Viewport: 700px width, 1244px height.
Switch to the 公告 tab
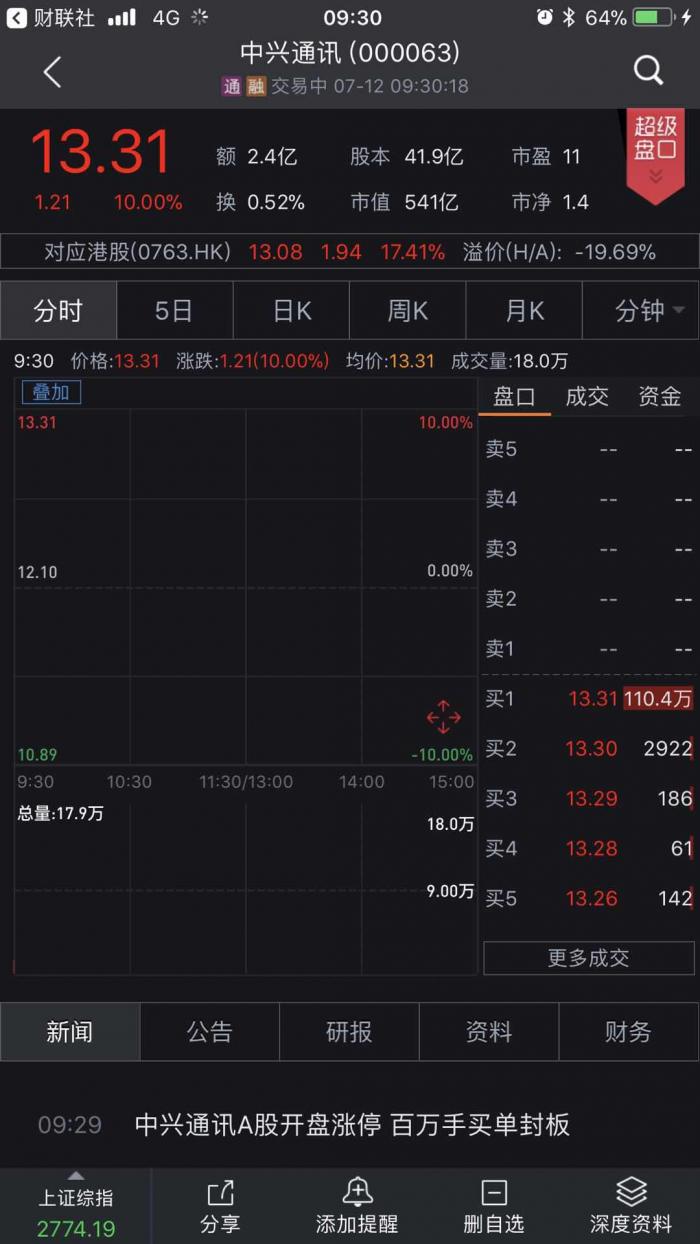[209, 1032]
